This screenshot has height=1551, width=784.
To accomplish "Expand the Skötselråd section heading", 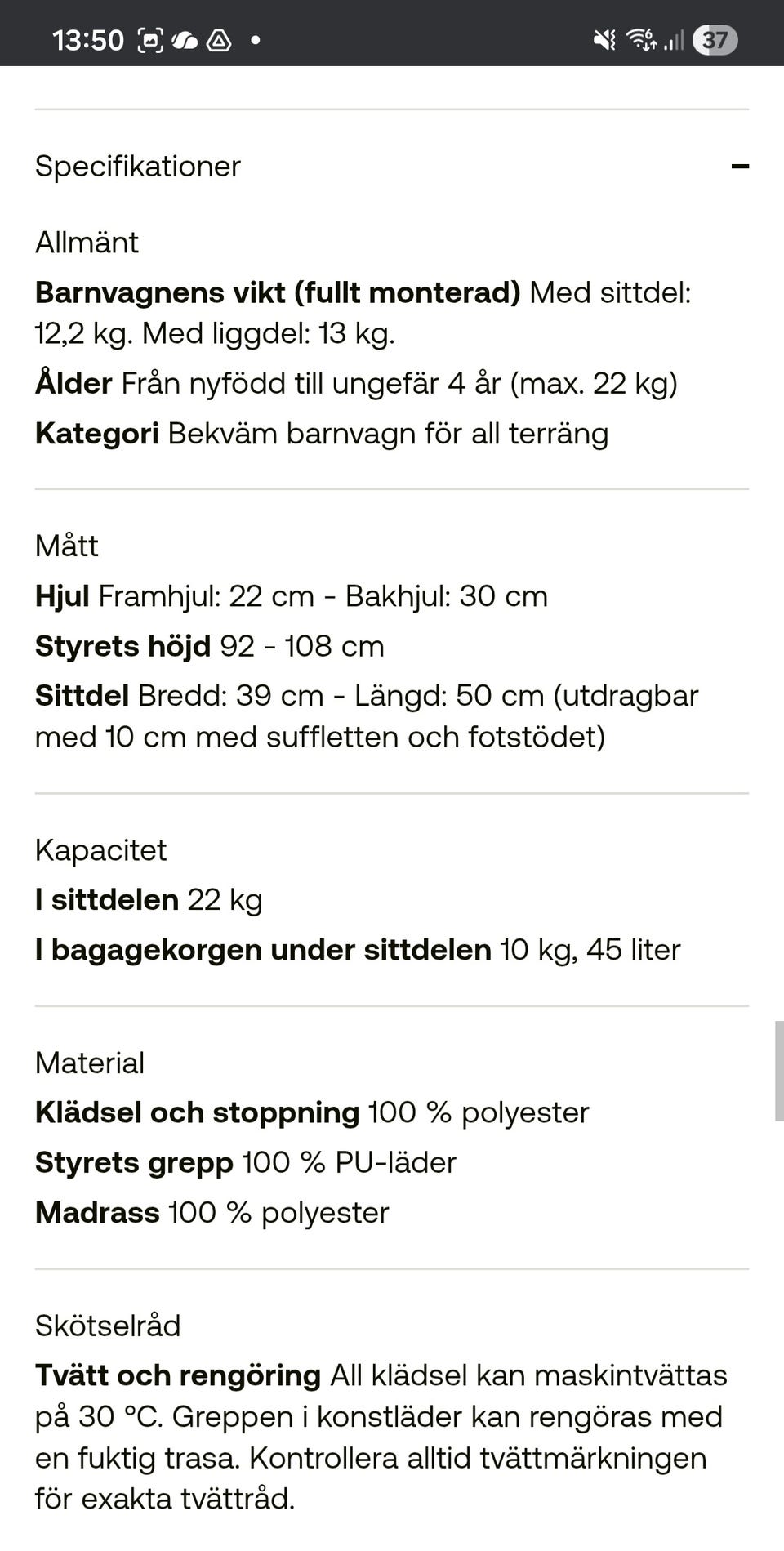I will pos(107,1326).
